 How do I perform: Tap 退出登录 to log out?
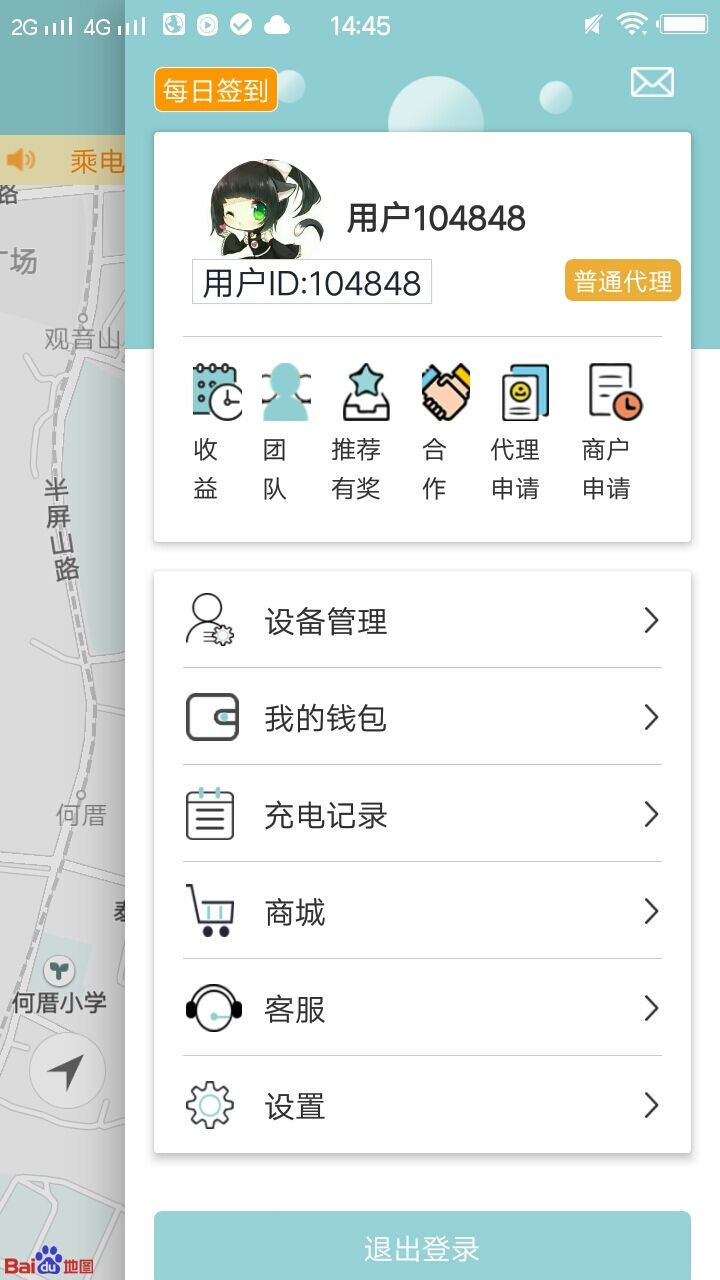[422, 1248]
